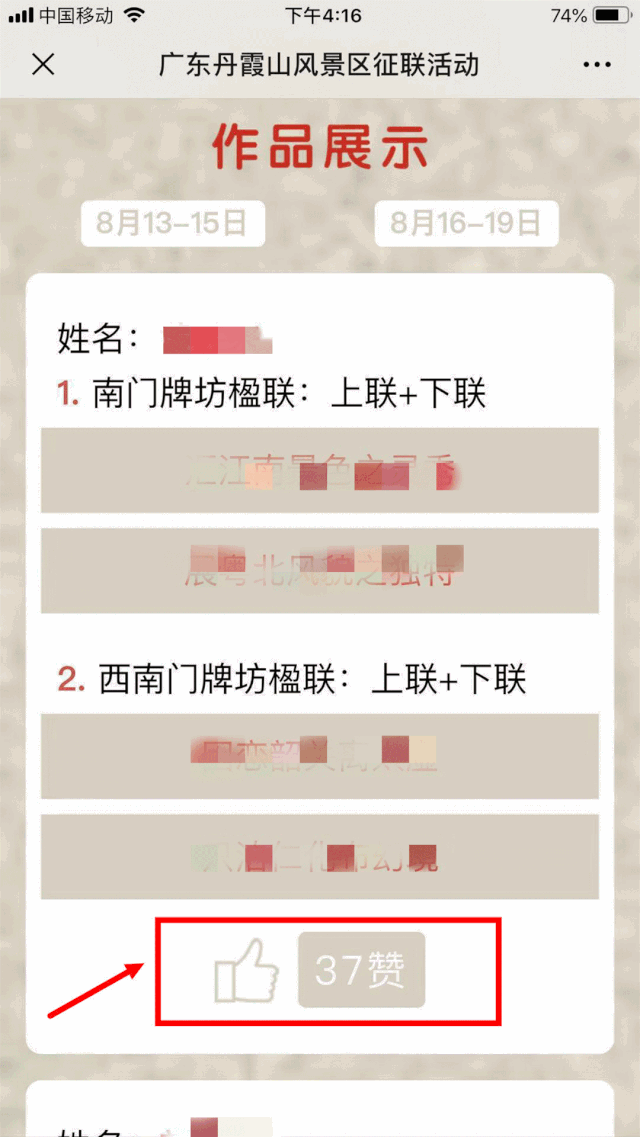Tap the 37赞 button

[361, 970]
